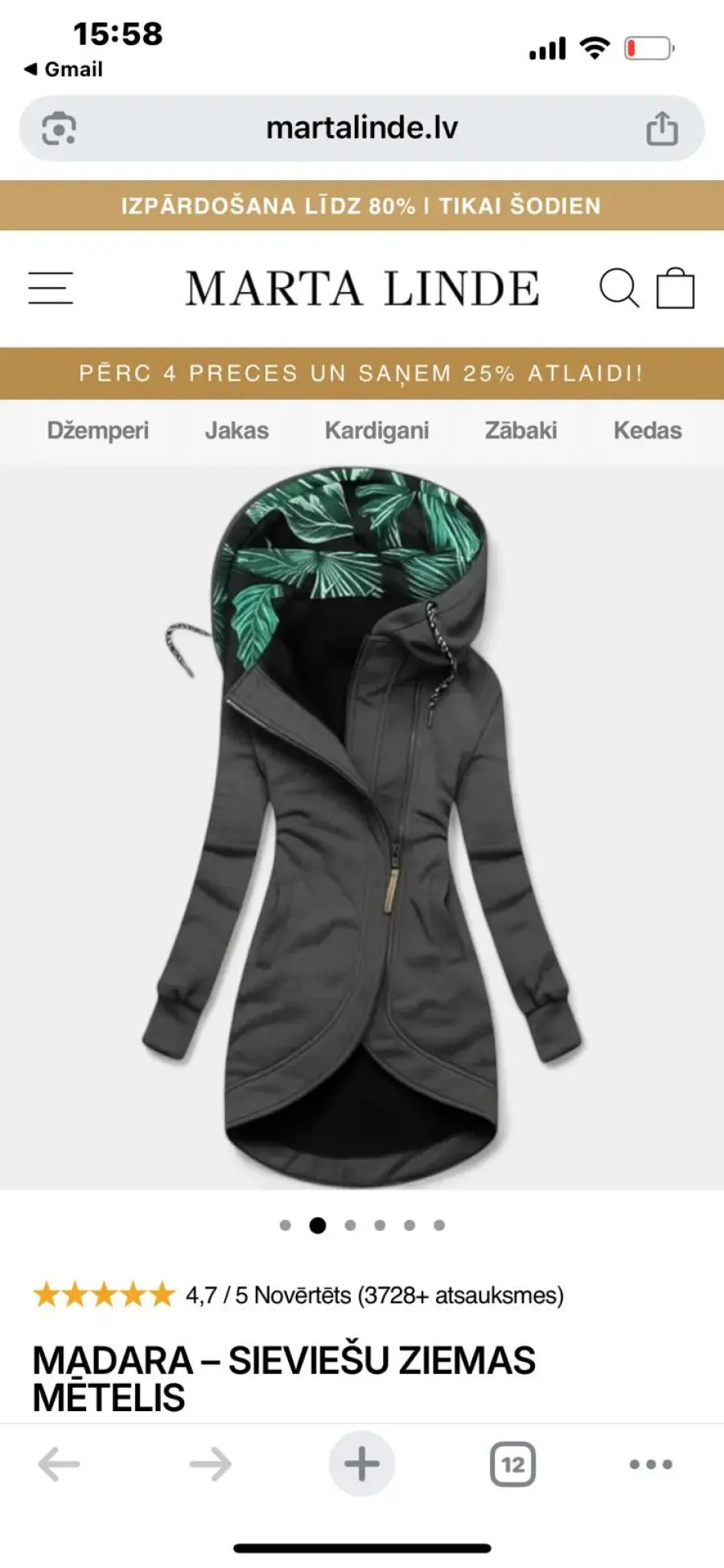This screenshot has width=724, height=1568.
Task: Open the hamburger menu
Action: pyautogui.click(x=51, y=288)
